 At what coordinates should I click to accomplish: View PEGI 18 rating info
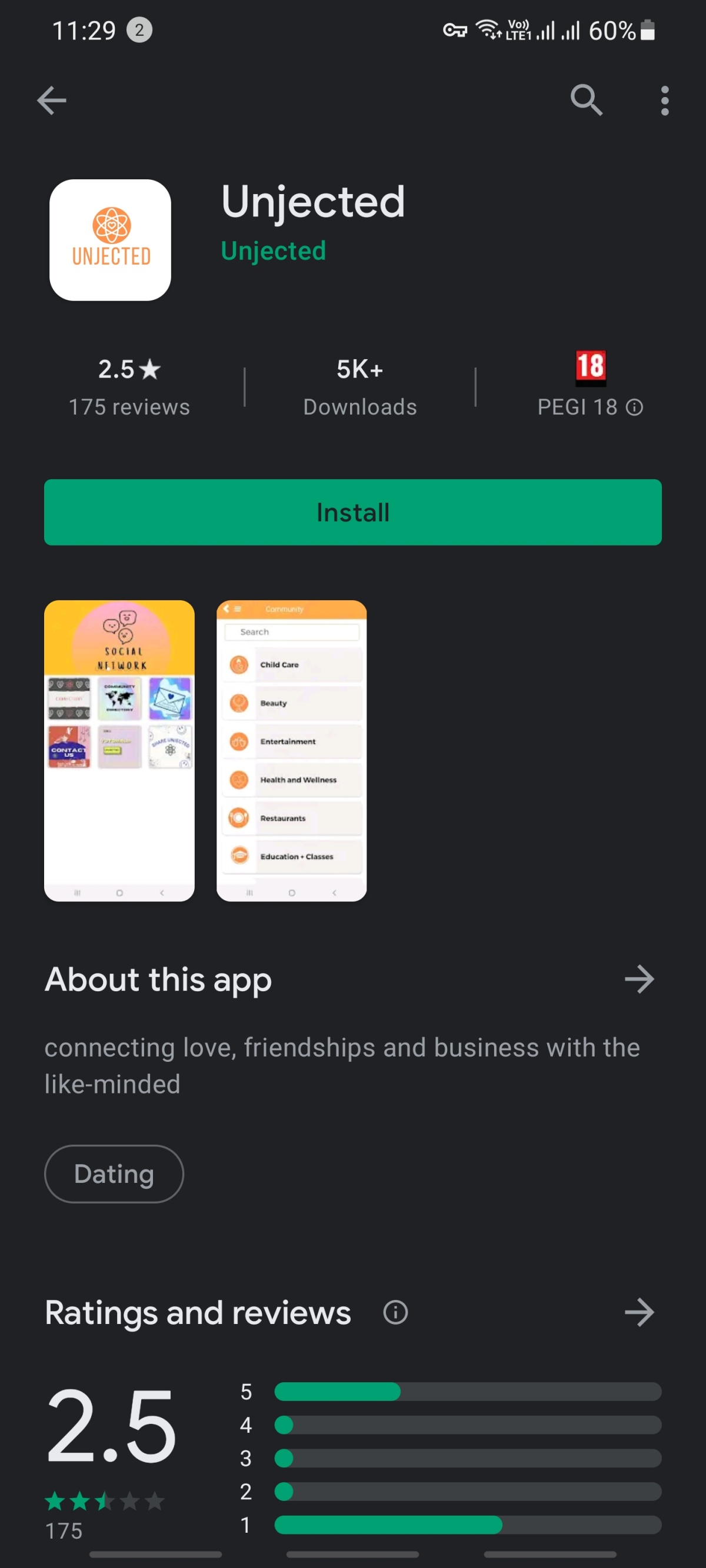(634, 407)
